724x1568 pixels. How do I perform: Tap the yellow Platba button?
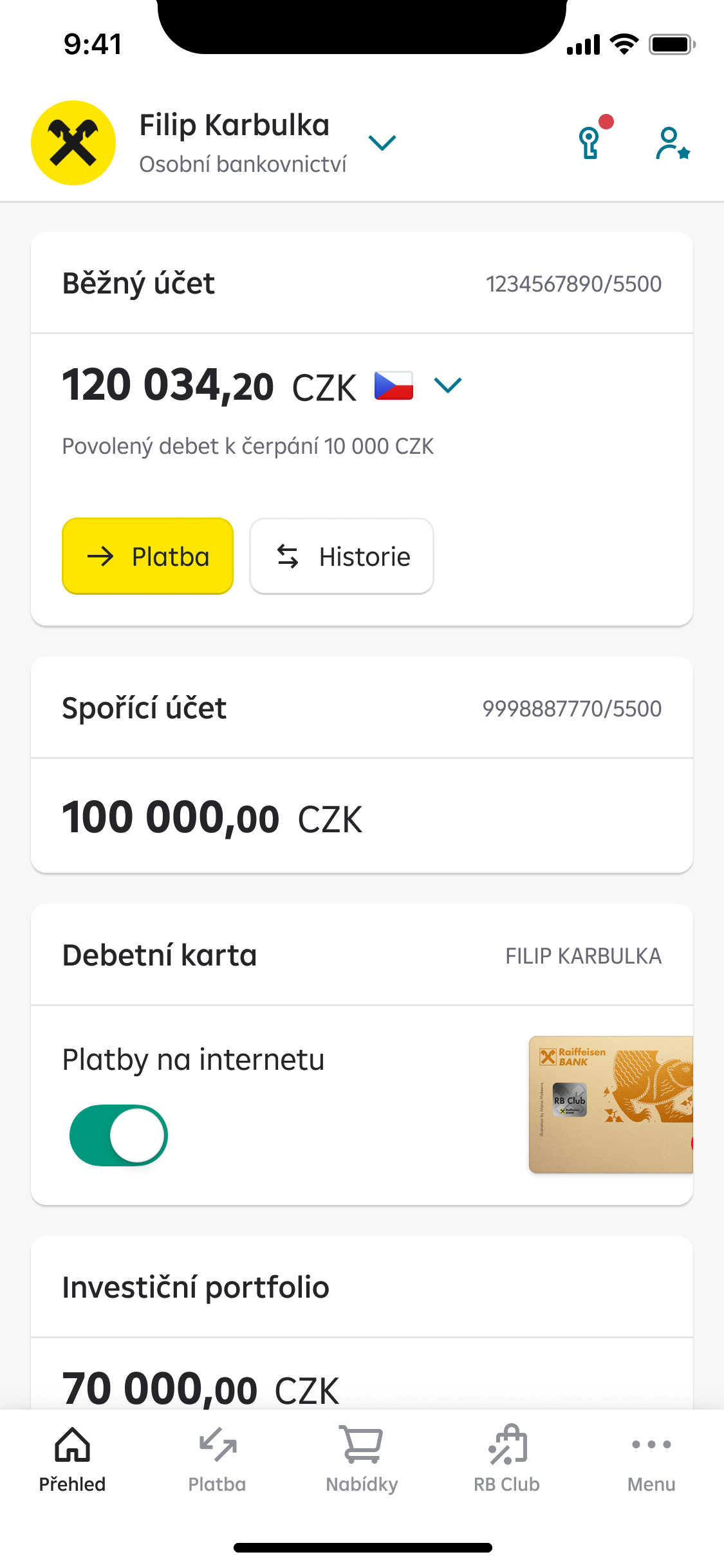pos(147,556)
